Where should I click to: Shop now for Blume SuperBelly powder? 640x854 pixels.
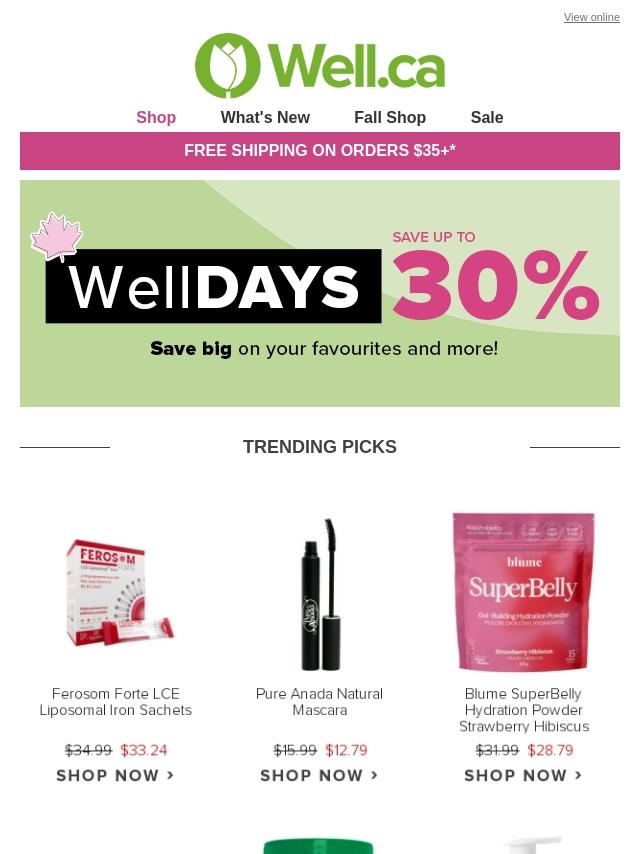click(523, 775)
